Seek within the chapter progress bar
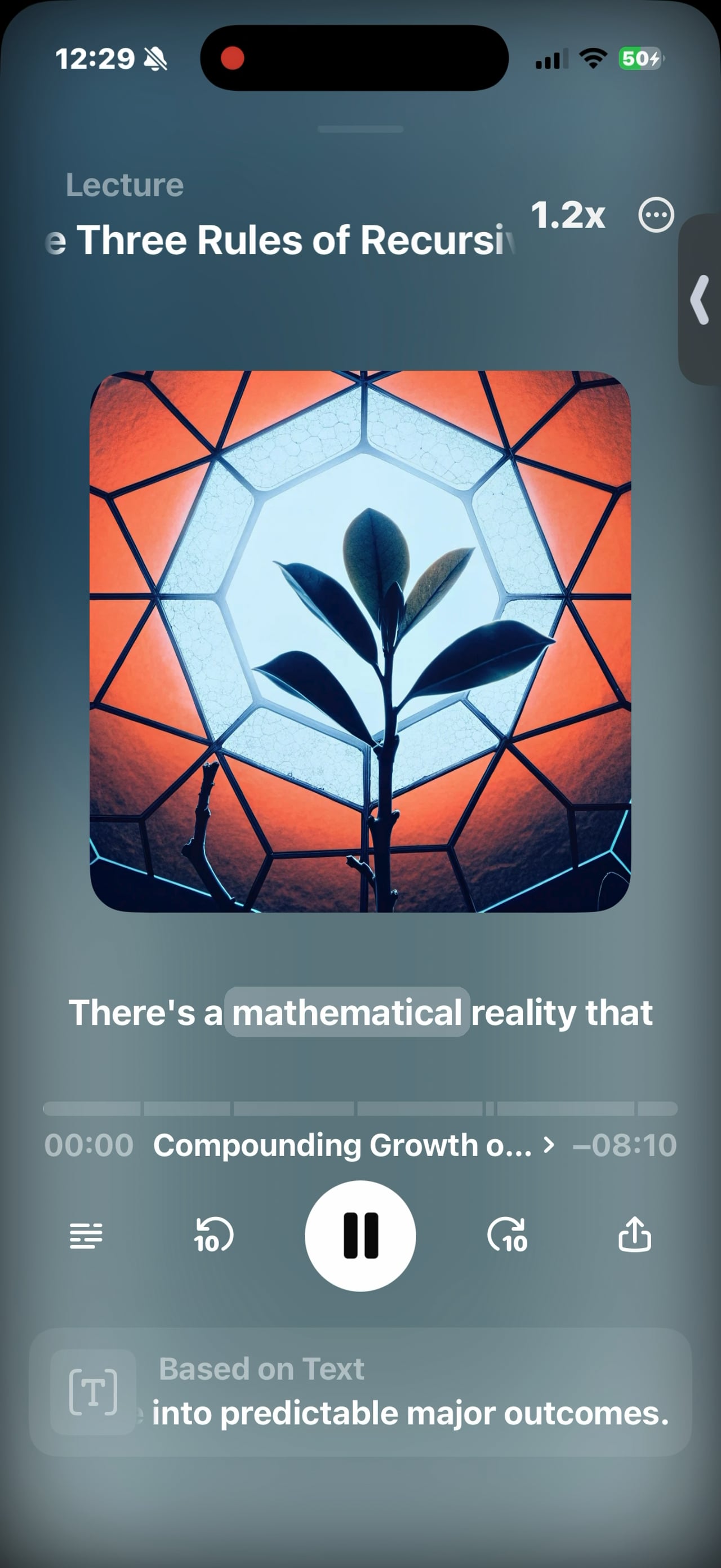This screenshot has height=1568, width=721. pyautogui.click(x=360, y=1108)
